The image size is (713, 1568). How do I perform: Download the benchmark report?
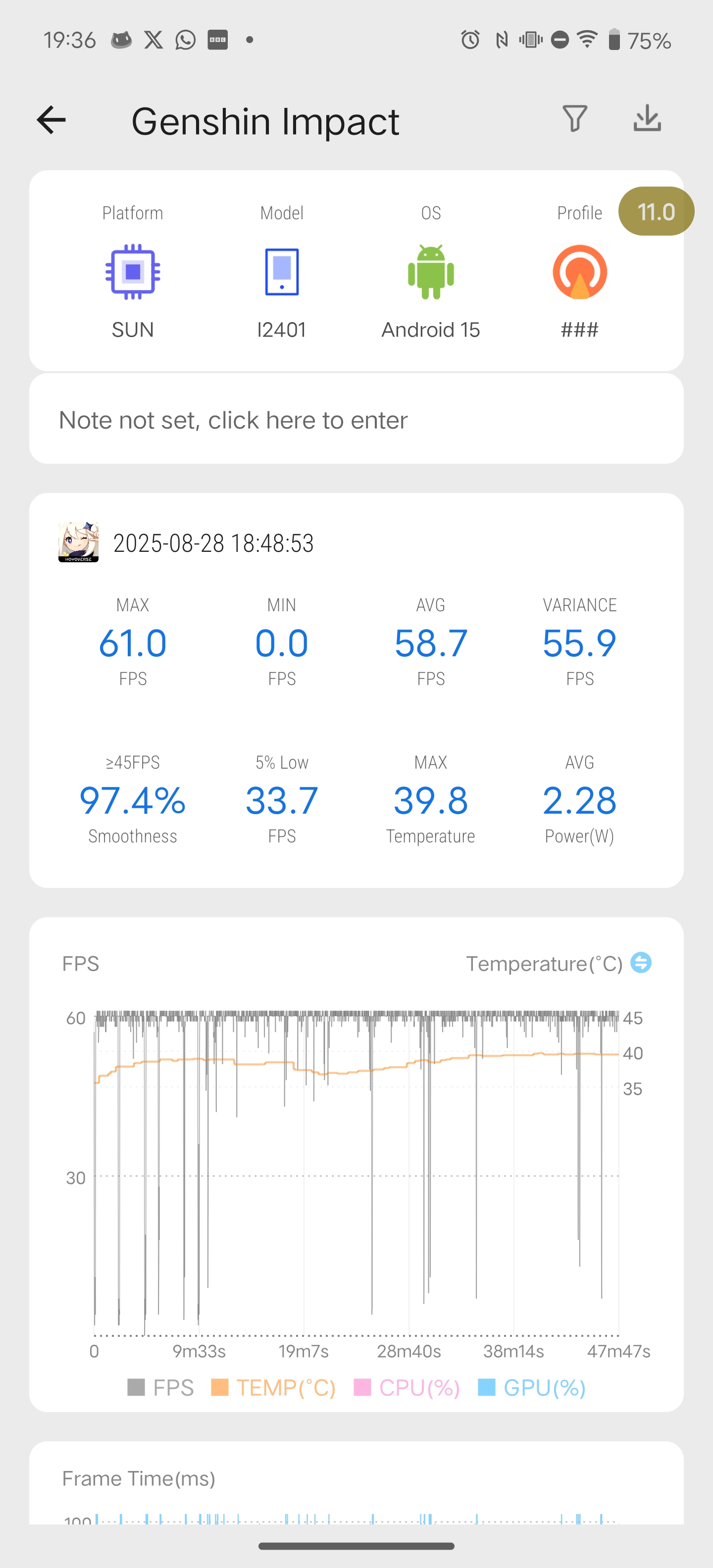[647, 118]
